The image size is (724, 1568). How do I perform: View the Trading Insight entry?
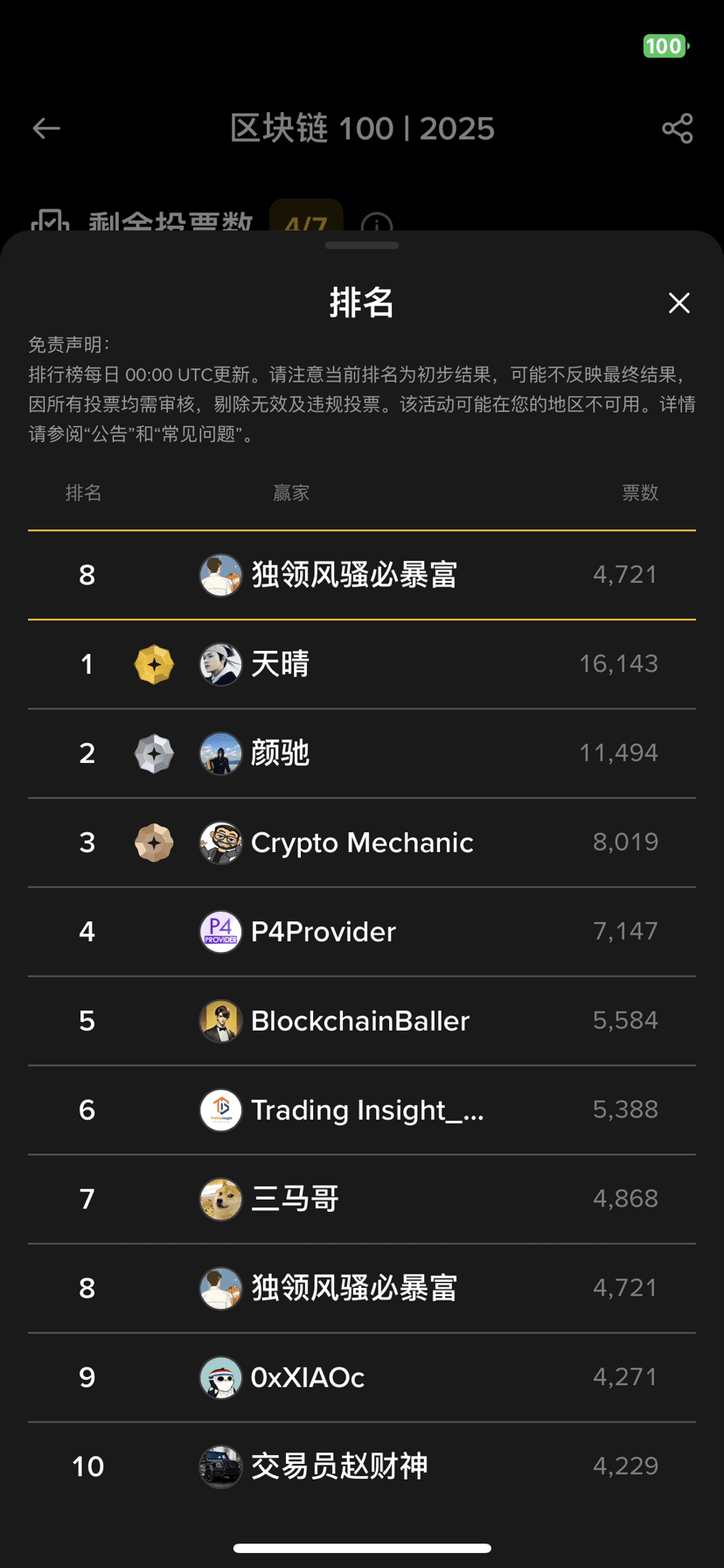coord(366,1110)
